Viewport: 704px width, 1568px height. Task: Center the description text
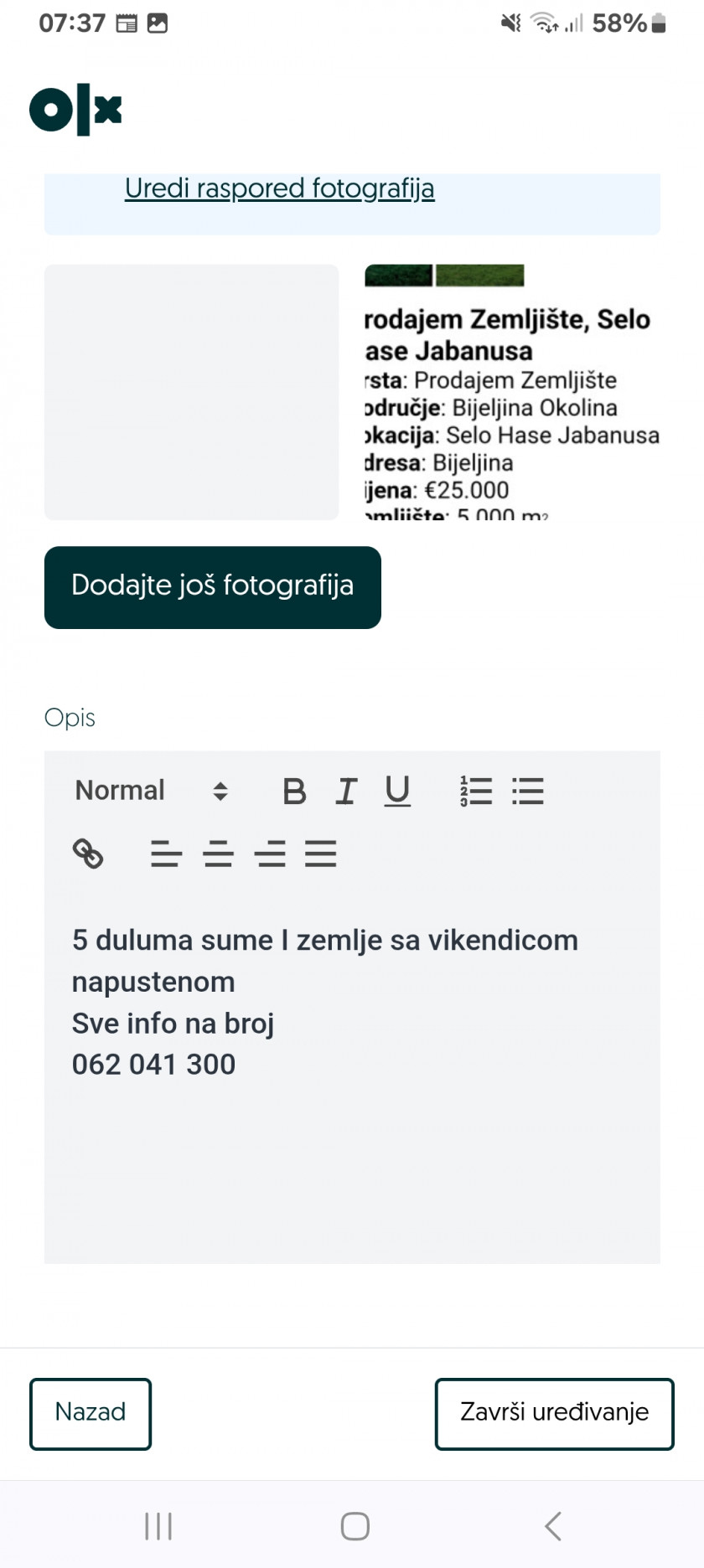pyautogui.click(x=218, y=854)
